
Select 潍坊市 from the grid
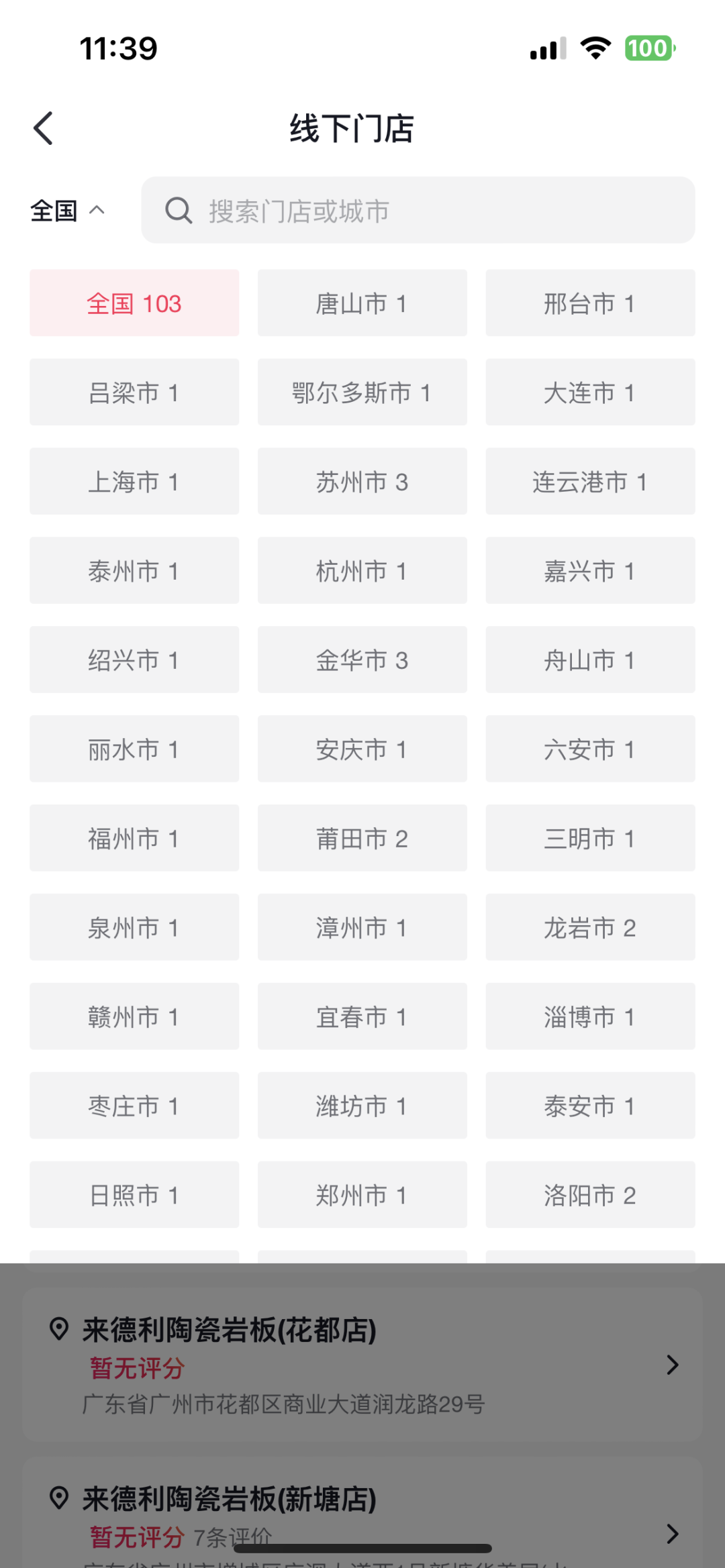click(362, 1106)
